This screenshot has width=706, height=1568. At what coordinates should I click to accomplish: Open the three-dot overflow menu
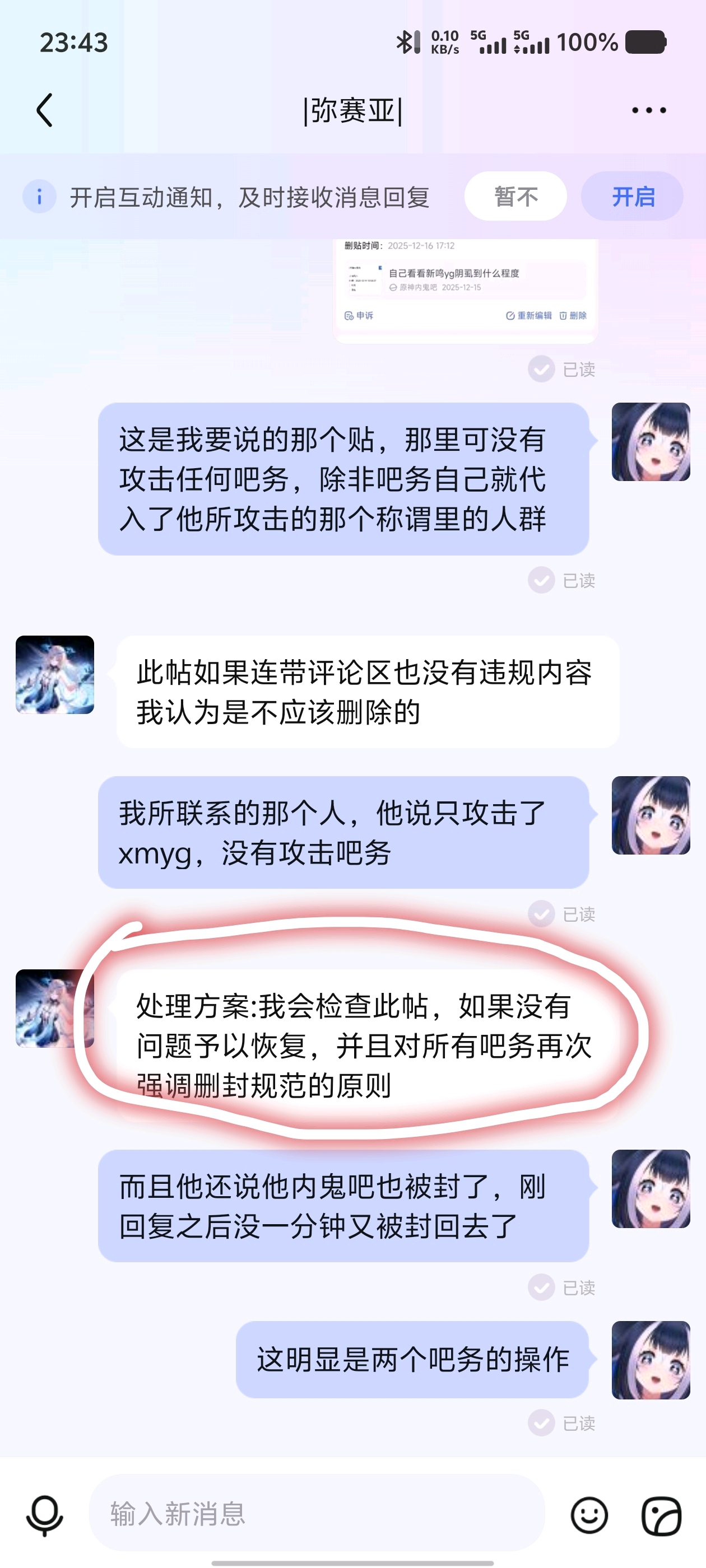(x=648, y=110)
